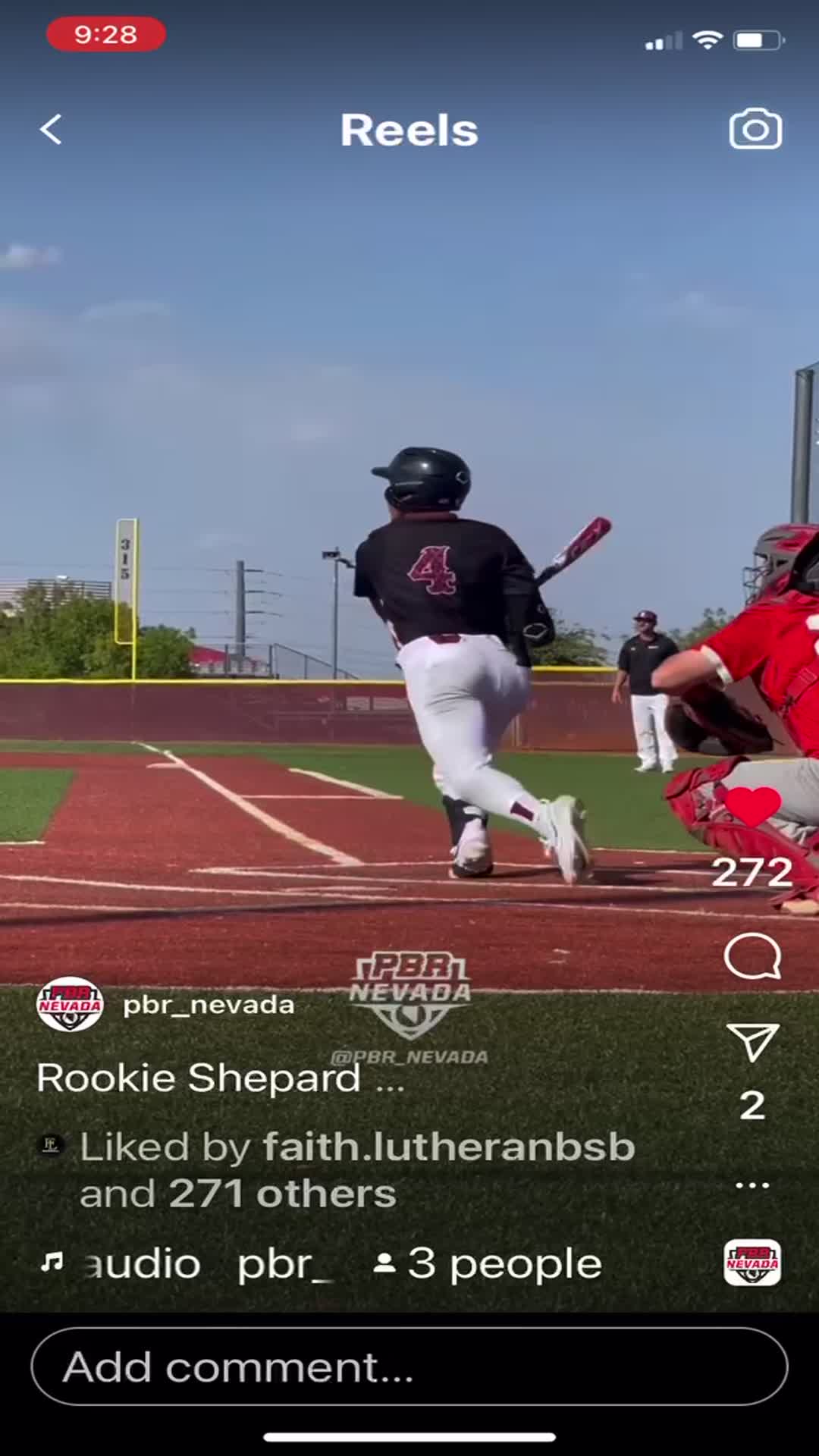
Task: Open faith.lutheranbsb from liked-by text
Action: click(x=447, y=1147)
